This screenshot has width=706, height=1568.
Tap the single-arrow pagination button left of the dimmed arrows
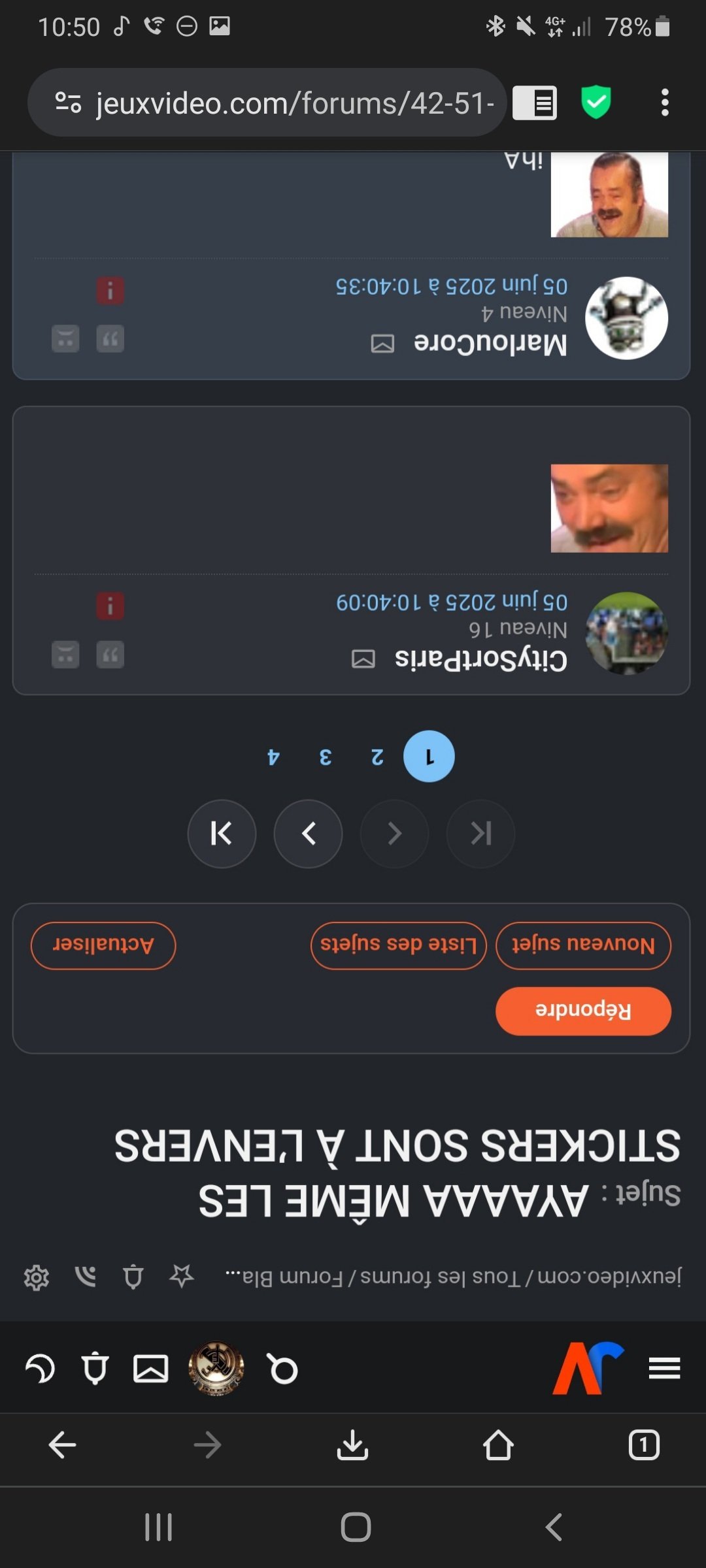(308, 834)
